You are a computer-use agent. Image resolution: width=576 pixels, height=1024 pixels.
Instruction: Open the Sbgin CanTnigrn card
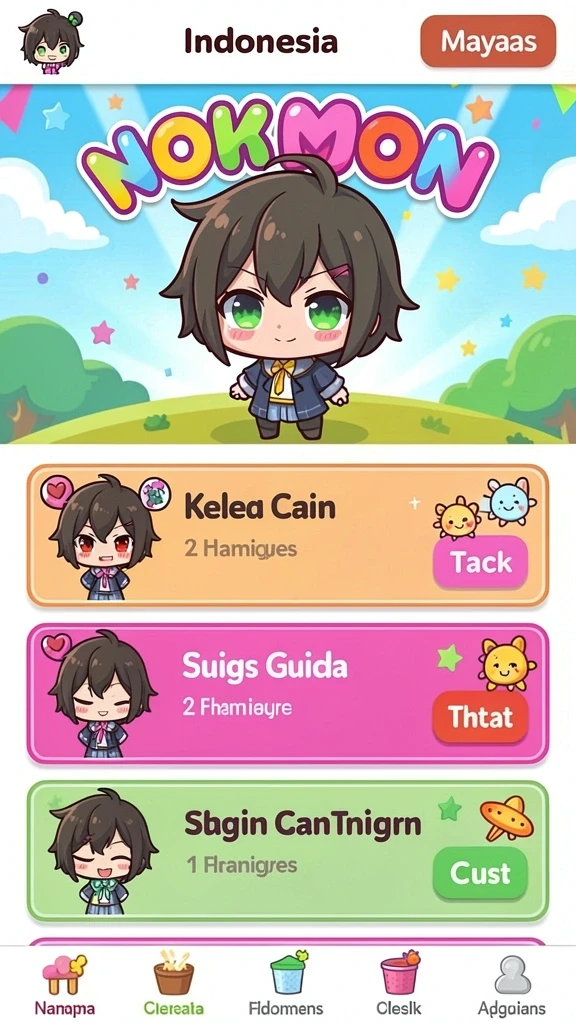pyautogui.click(x=288, y=851)
